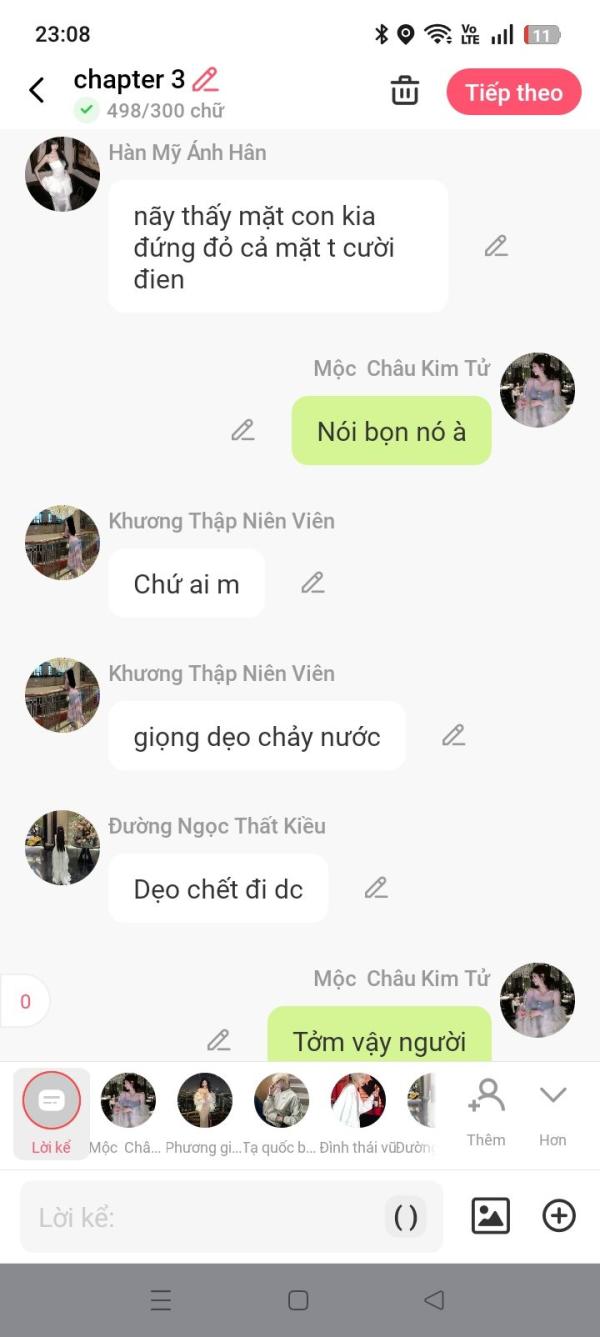
Task: Edit the message "Chứ ai m"
Action: click(x=313, y=582)
